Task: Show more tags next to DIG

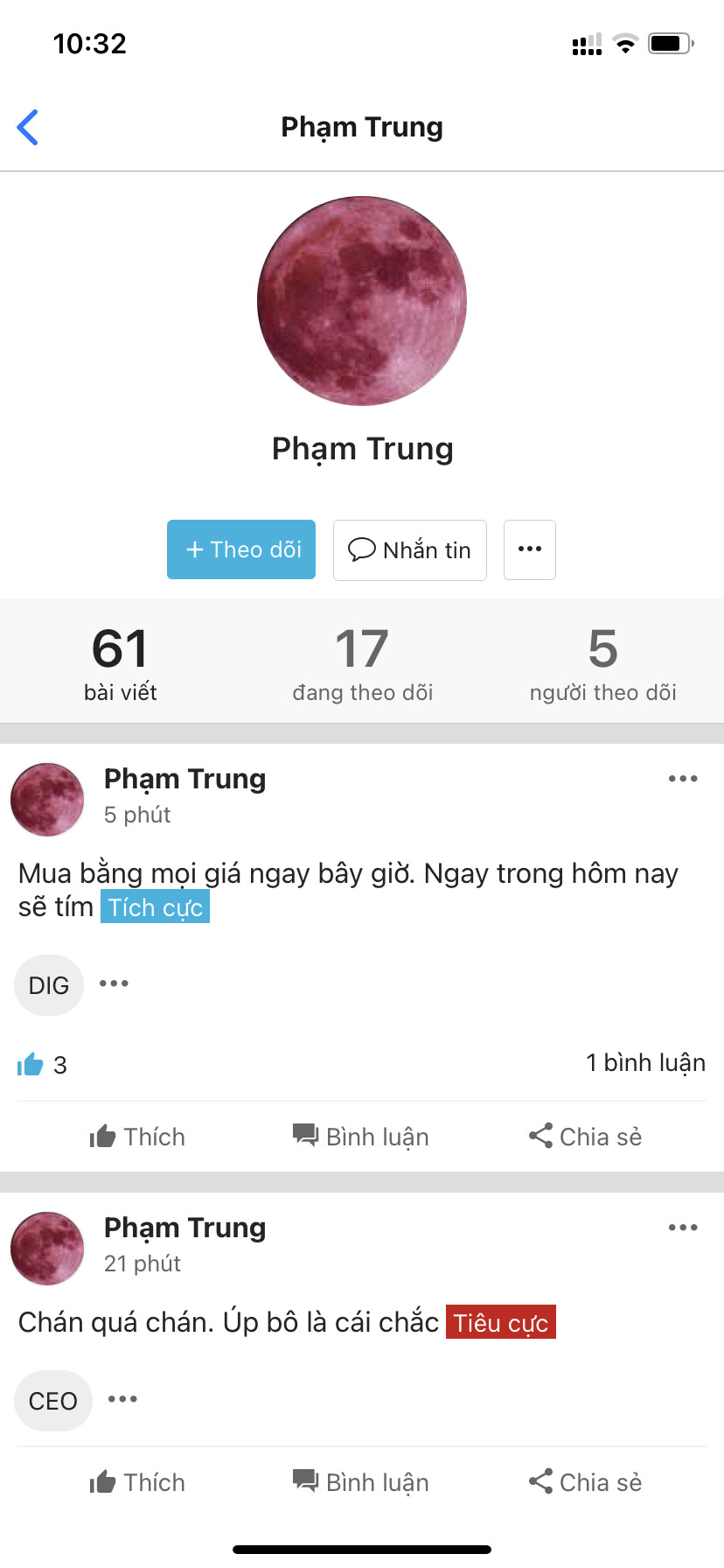Action: (114, 983)
